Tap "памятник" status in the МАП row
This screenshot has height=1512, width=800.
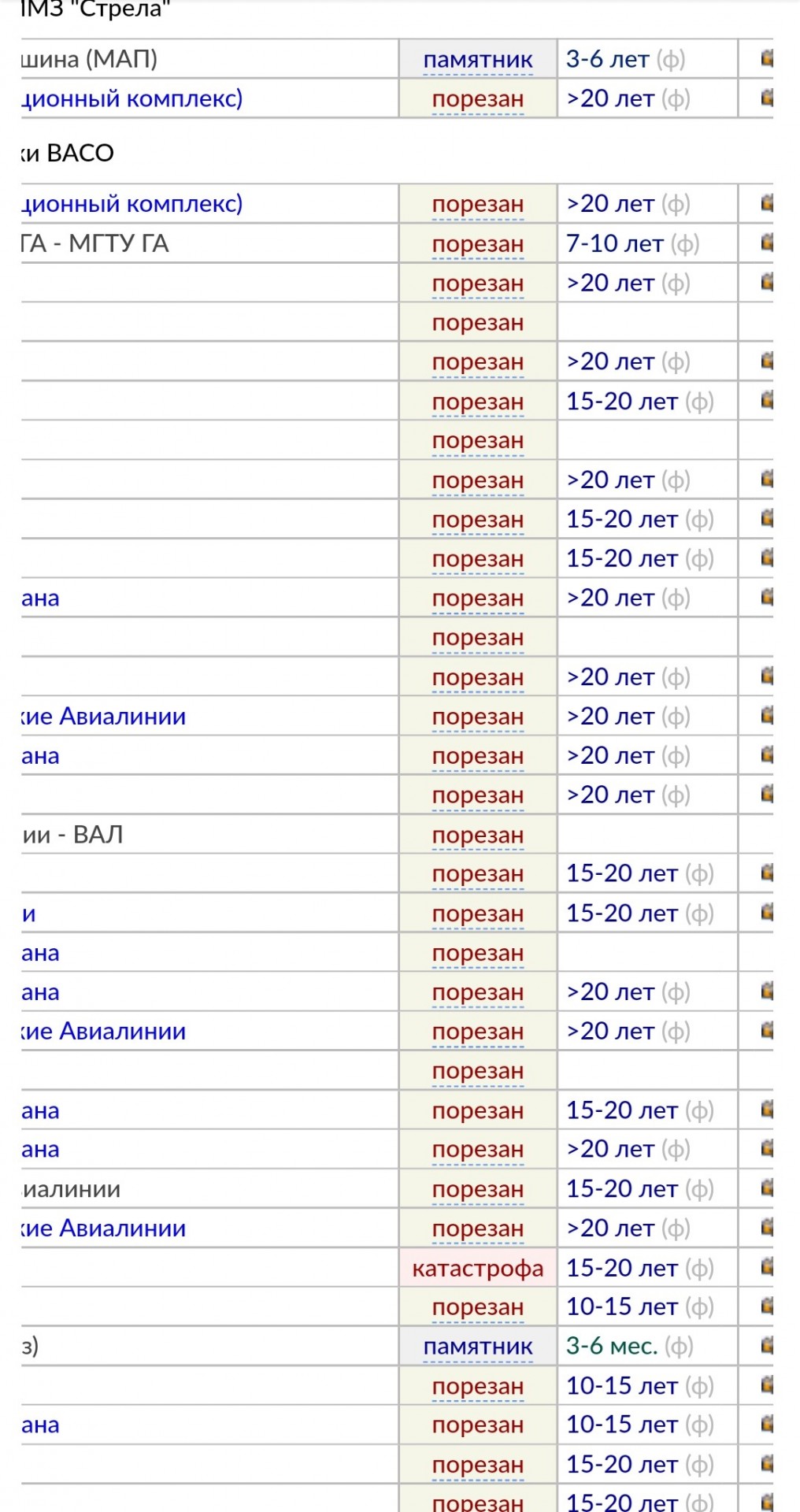pos(478,60)
